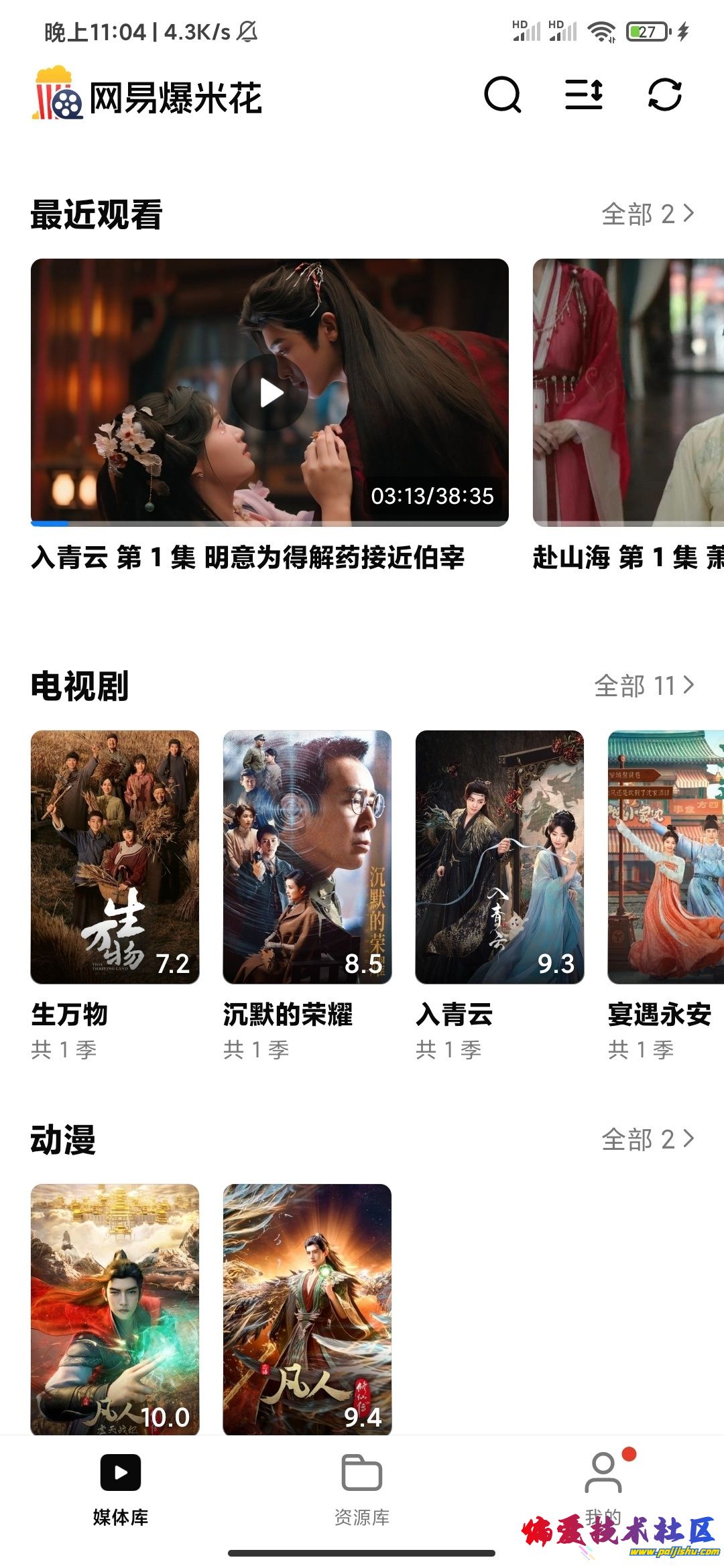
Task: Open the 沉默的荣耀 series card
Action: [307, 857]
